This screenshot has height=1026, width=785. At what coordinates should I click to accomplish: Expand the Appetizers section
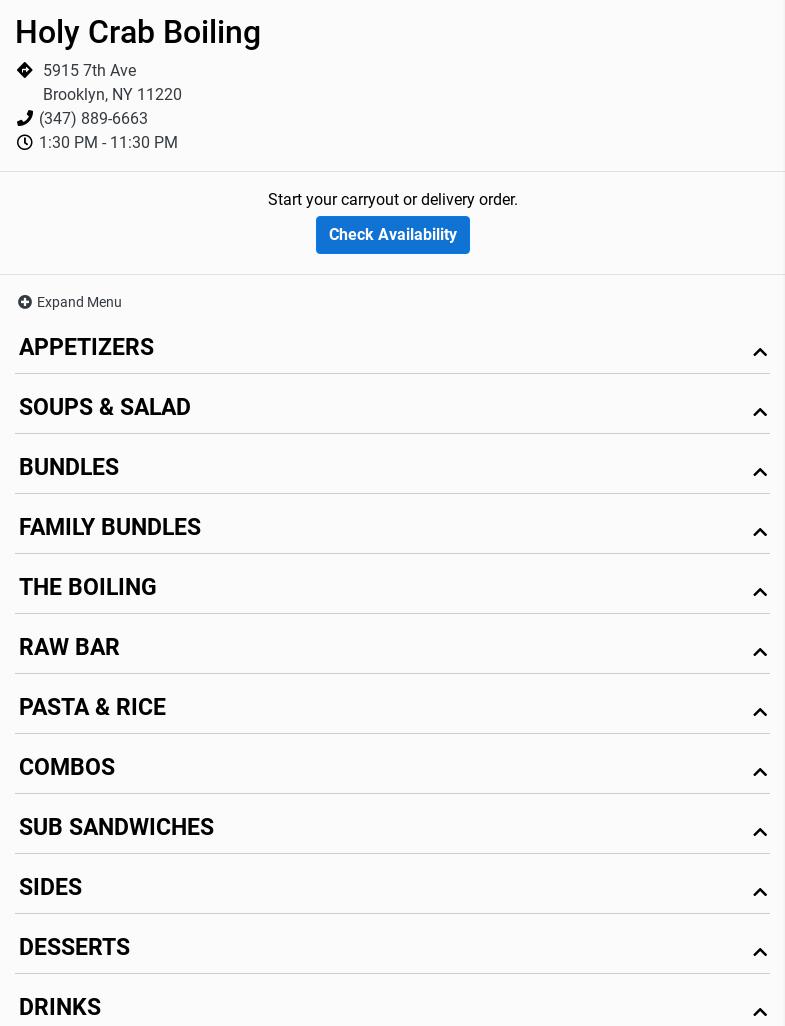click(x=392, y=348)
